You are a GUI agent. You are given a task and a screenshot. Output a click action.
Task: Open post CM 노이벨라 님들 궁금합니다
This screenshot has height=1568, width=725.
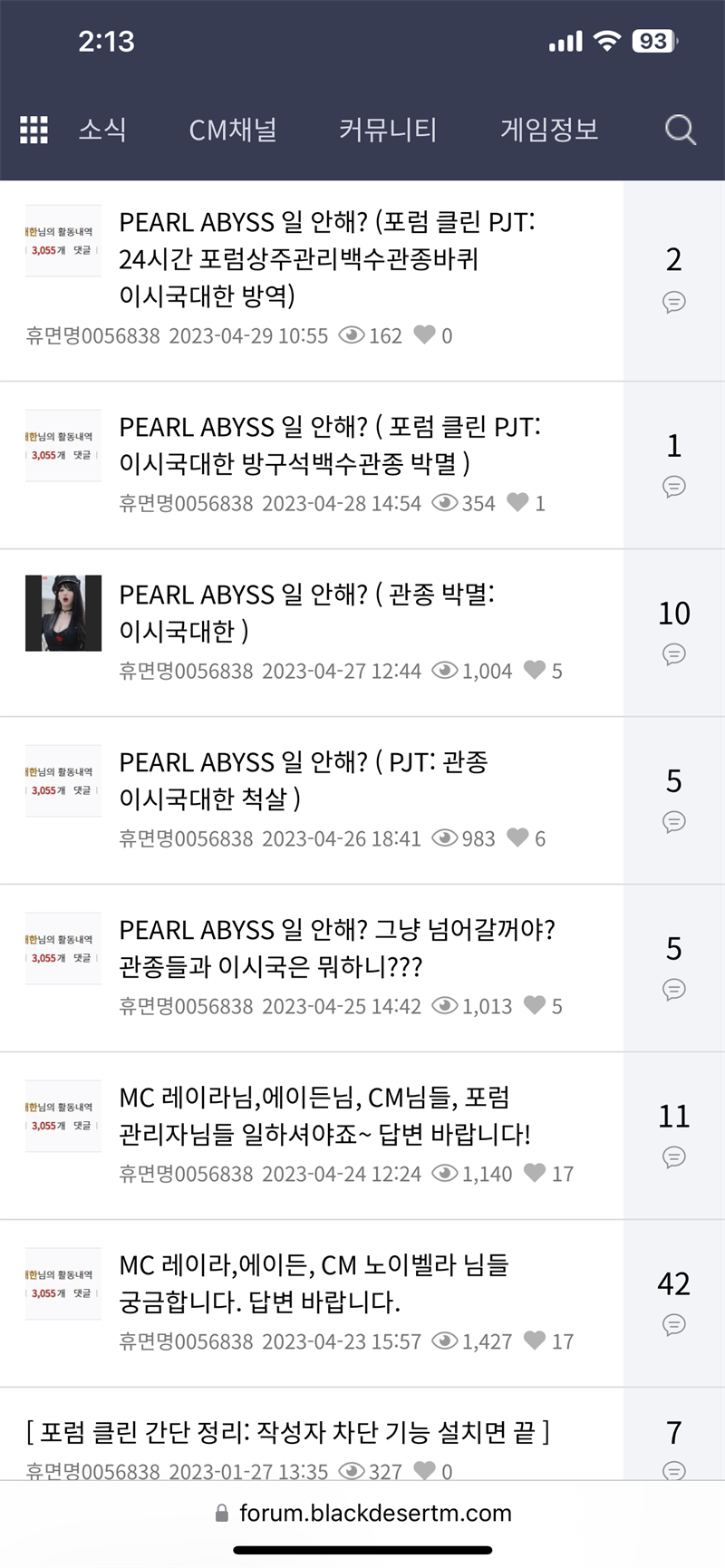pyautogui.click(x=314, y=1283)
